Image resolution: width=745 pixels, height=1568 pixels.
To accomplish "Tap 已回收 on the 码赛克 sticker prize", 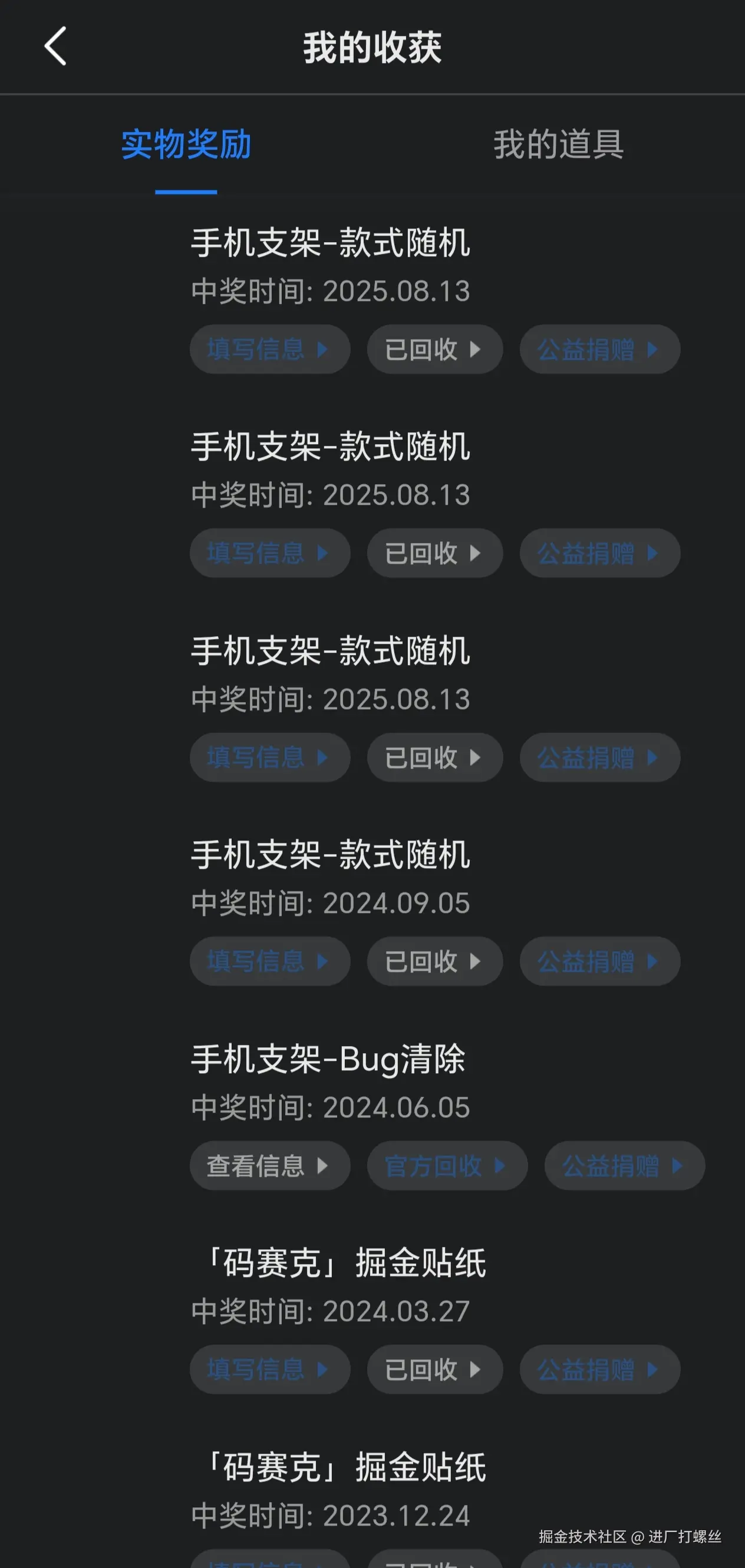I will (434, 1369).
